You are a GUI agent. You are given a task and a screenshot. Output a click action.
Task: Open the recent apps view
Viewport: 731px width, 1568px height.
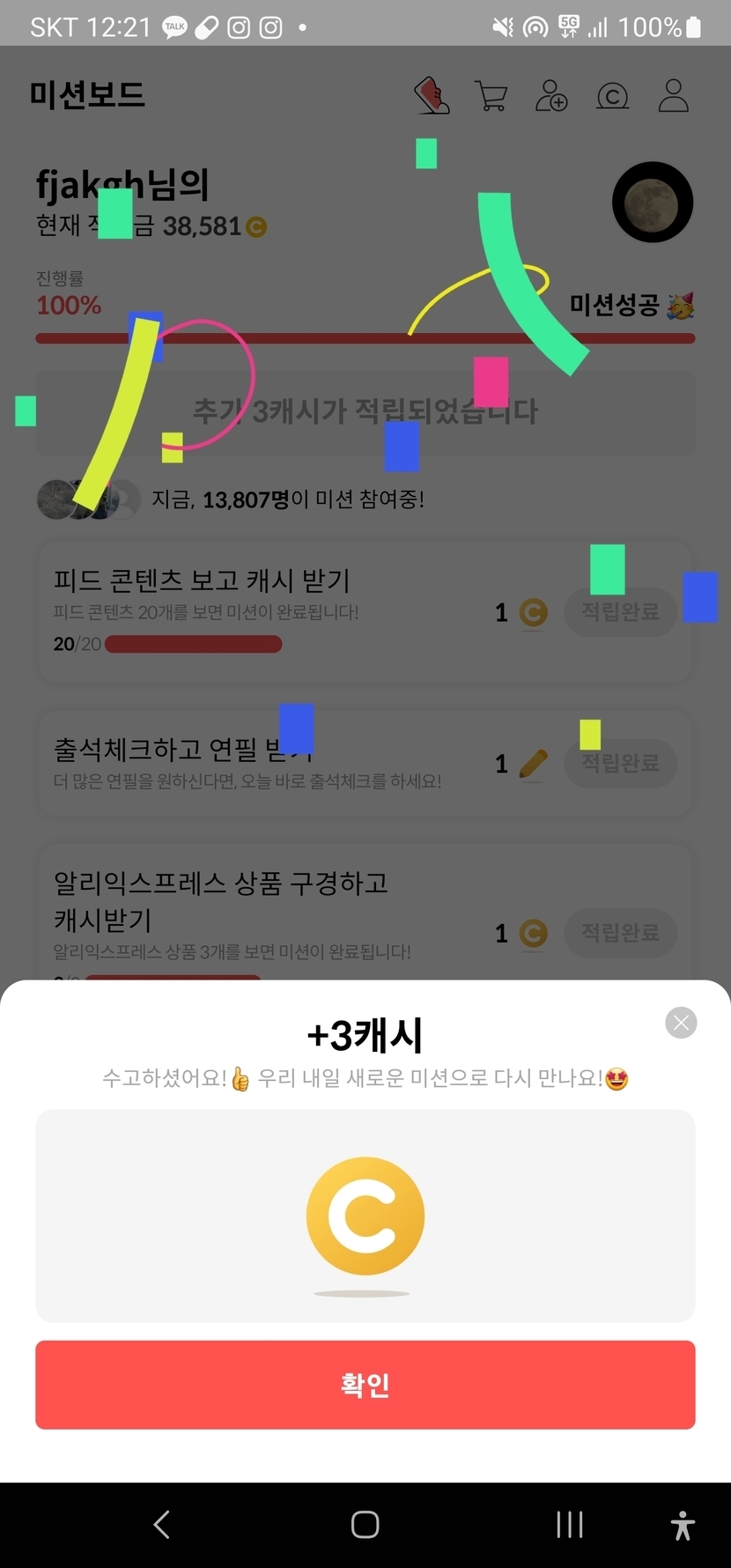pyautogui.click(x=570, y=1525)
